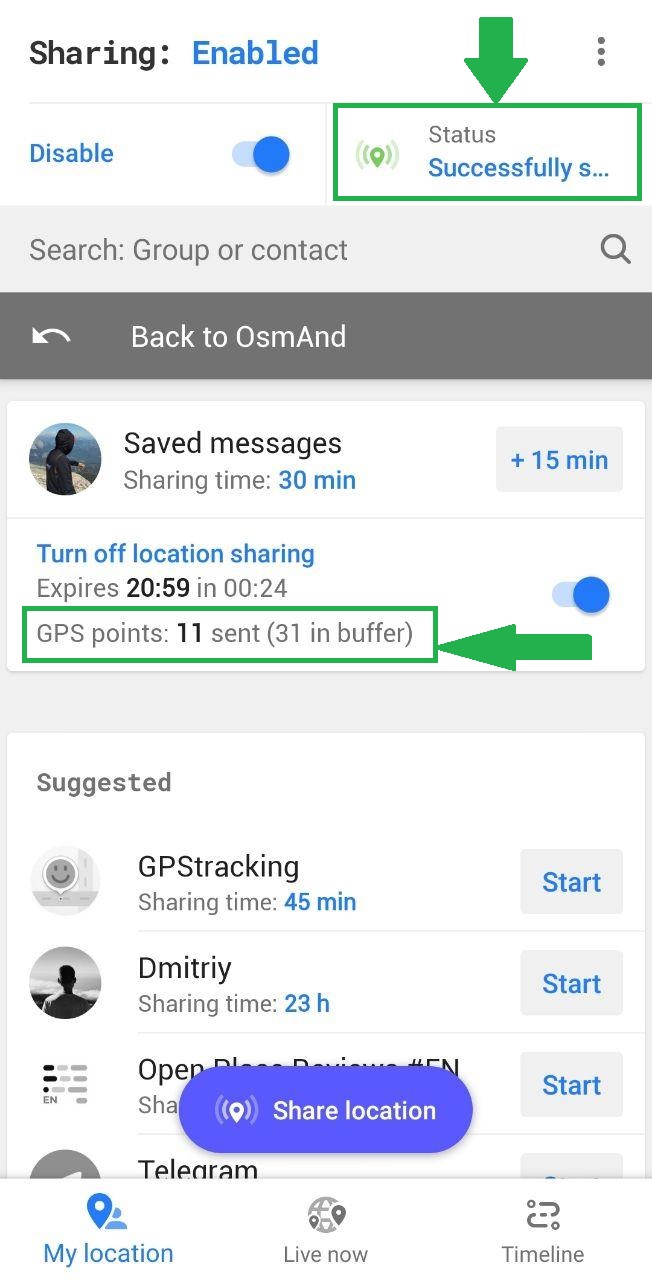Turn off location sharing to Saved messages
Screen dimensions: 652x1280
581,594
